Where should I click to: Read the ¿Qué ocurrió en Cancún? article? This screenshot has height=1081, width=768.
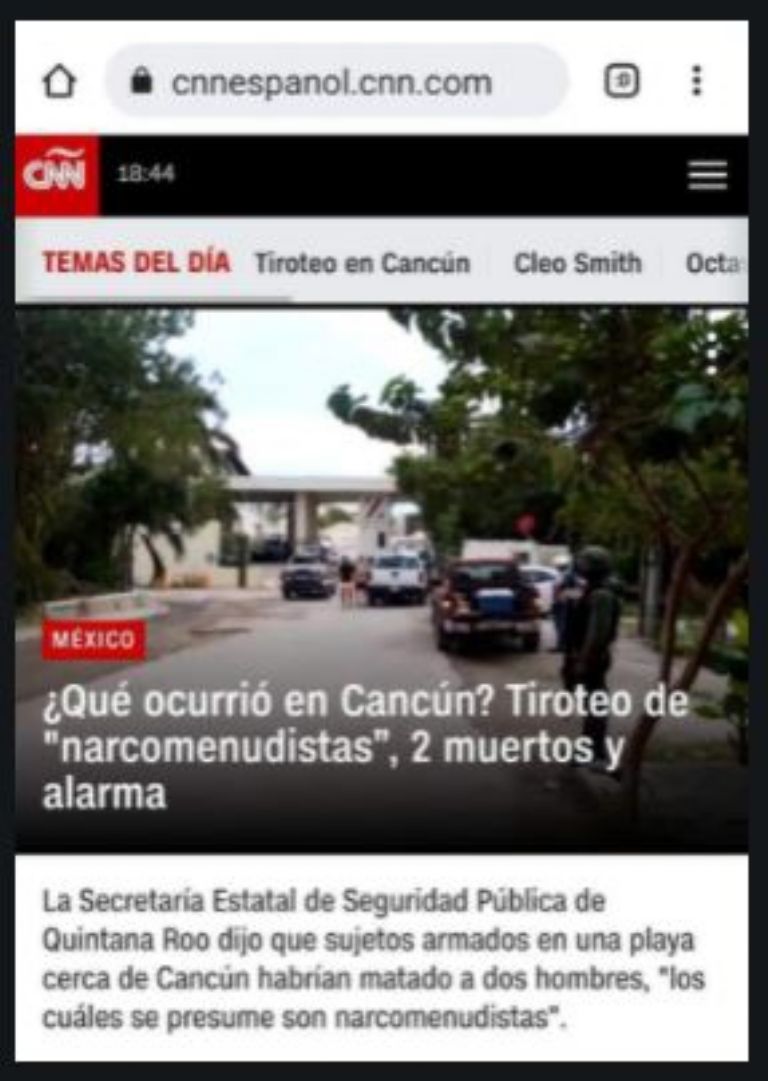click(x=365, y=747)
